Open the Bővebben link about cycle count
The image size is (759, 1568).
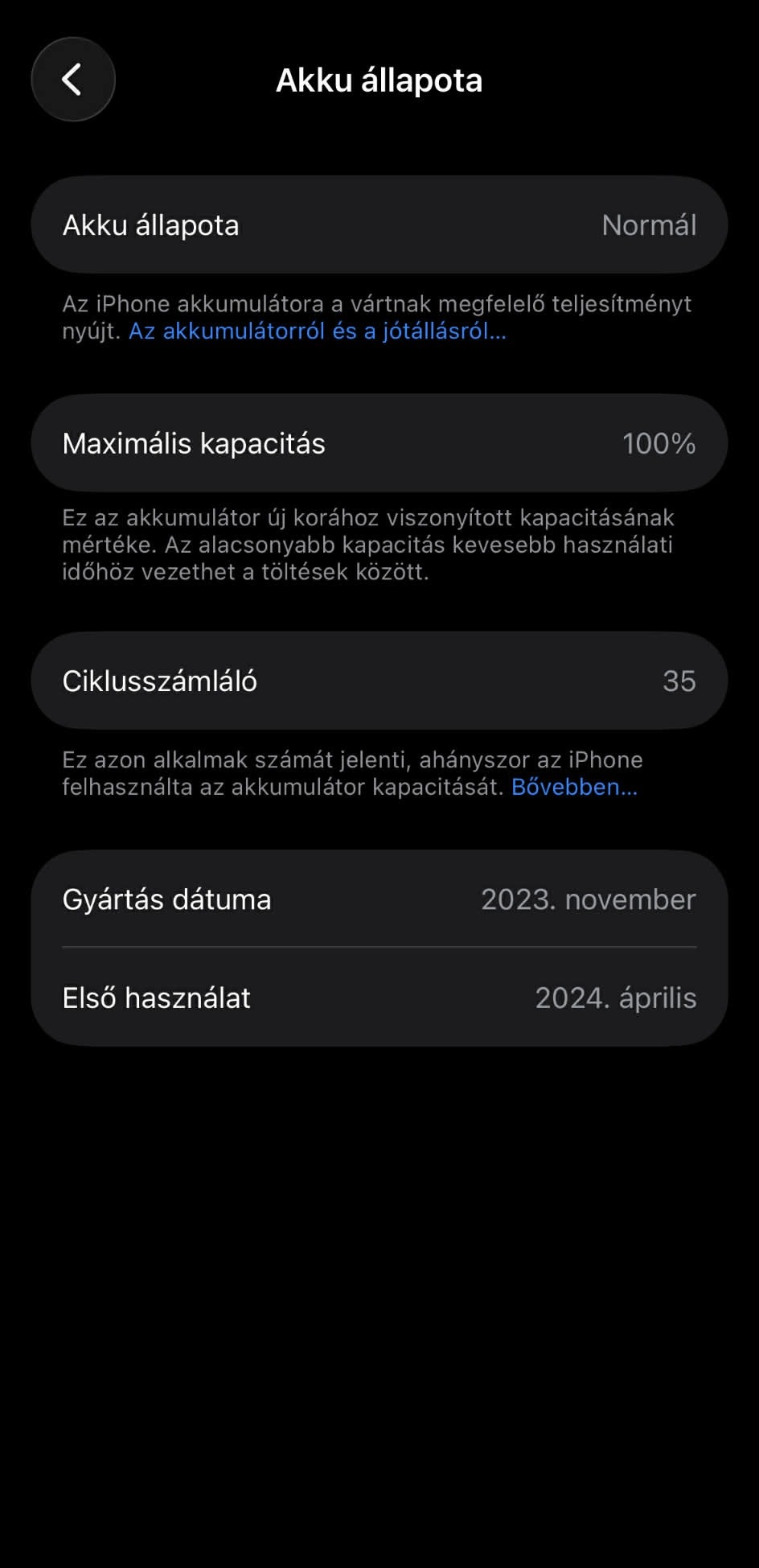[574, 787]
